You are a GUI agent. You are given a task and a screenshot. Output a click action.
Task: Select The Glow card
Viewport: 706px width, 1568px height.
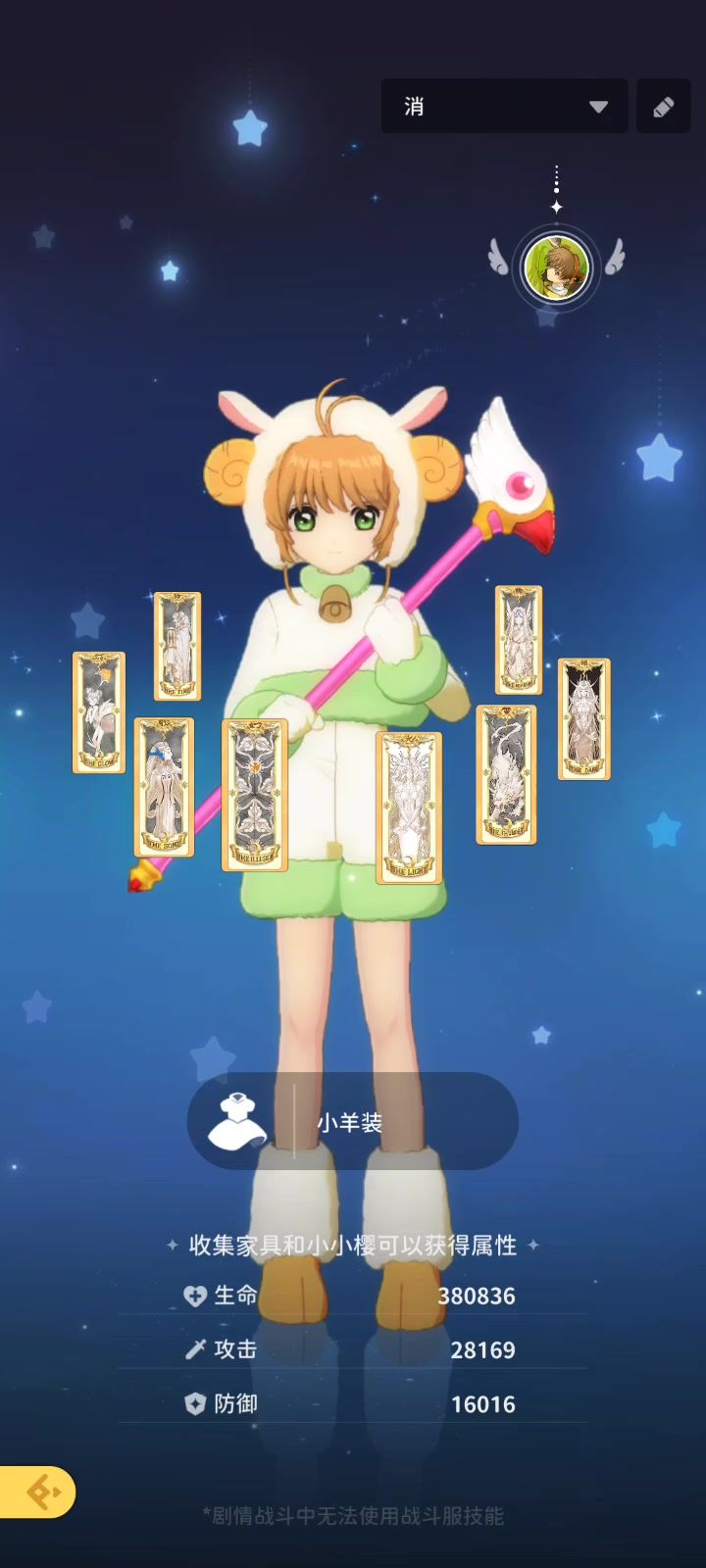point(99,712)
